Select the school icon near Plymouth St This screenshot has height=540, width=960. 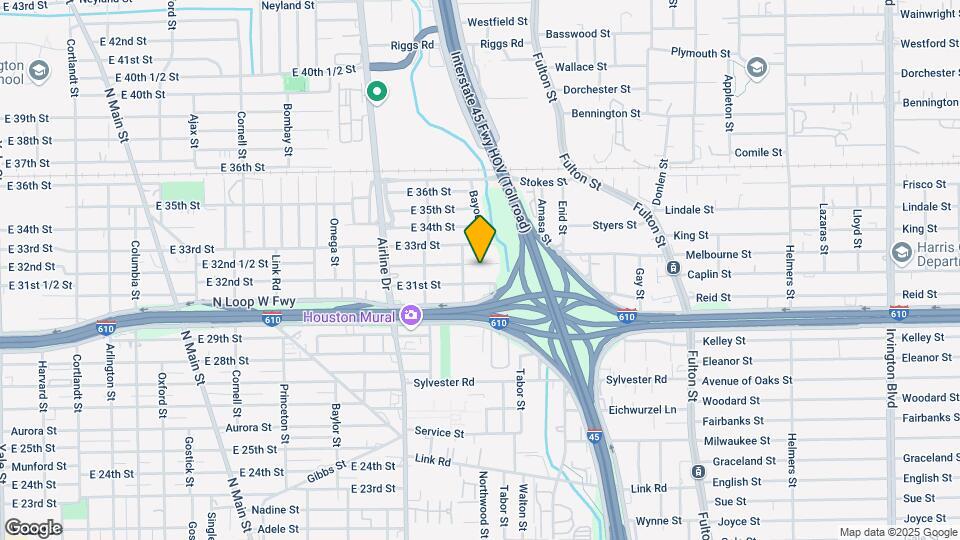point(757,68)
